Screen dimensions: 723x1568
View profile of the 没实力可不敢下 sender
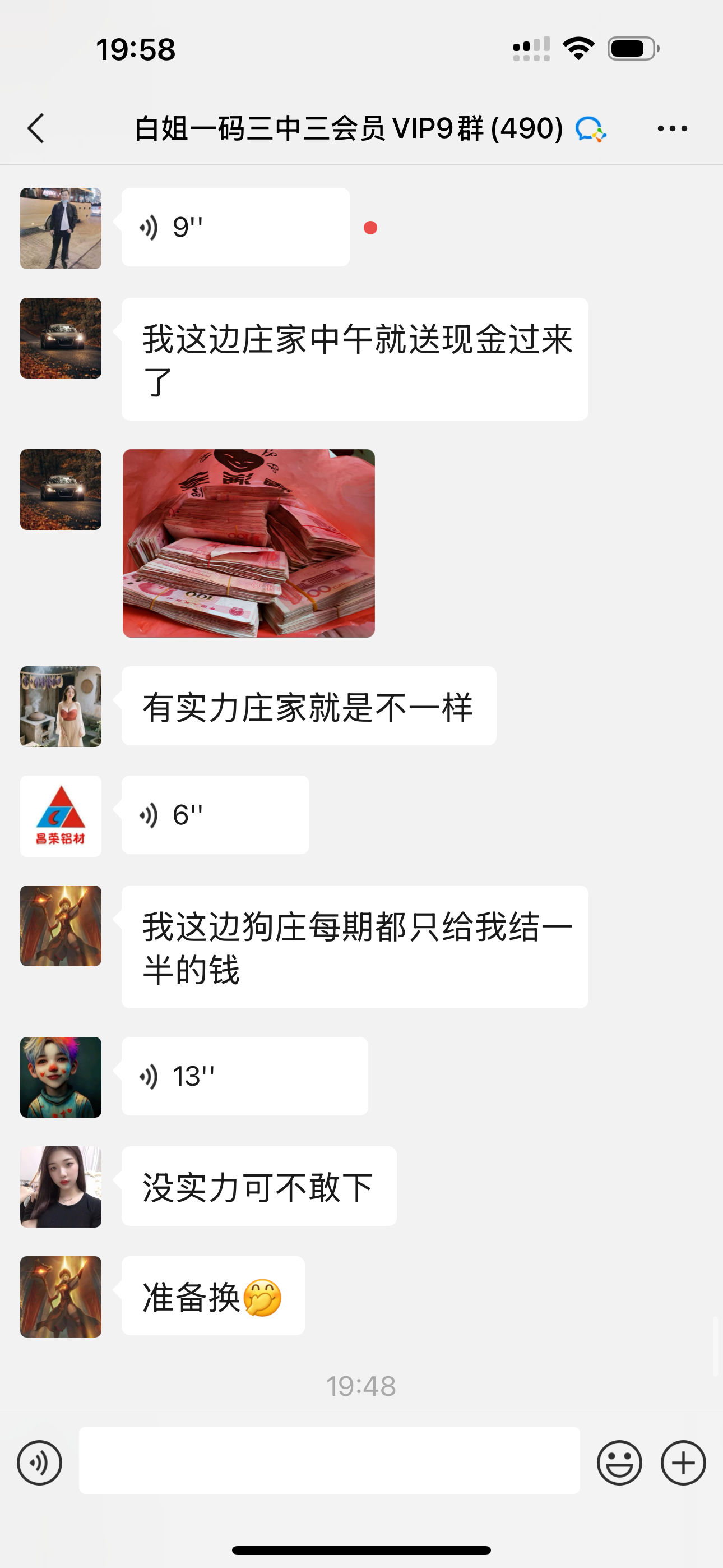[x=61, y=1187]
